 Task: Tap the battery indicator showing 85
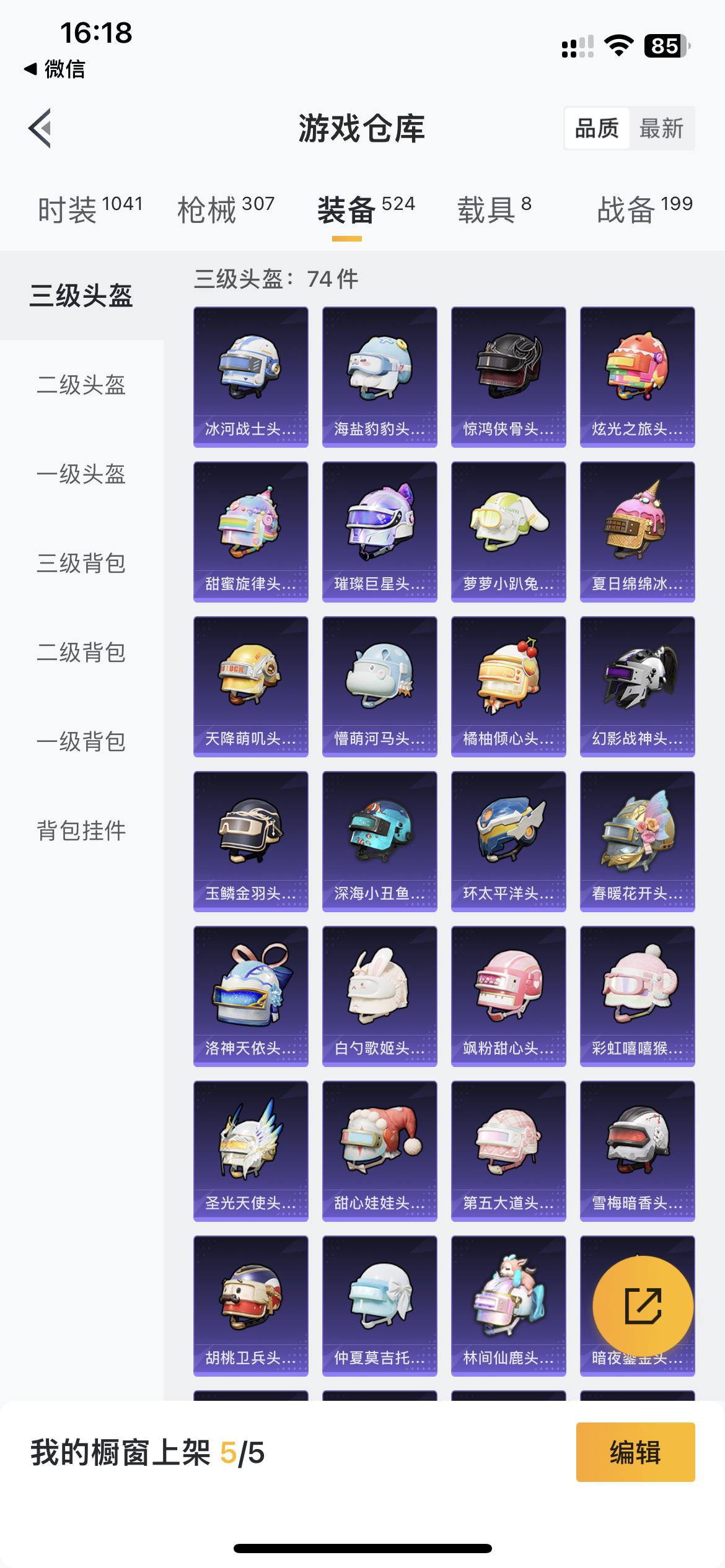coord(664,45)
